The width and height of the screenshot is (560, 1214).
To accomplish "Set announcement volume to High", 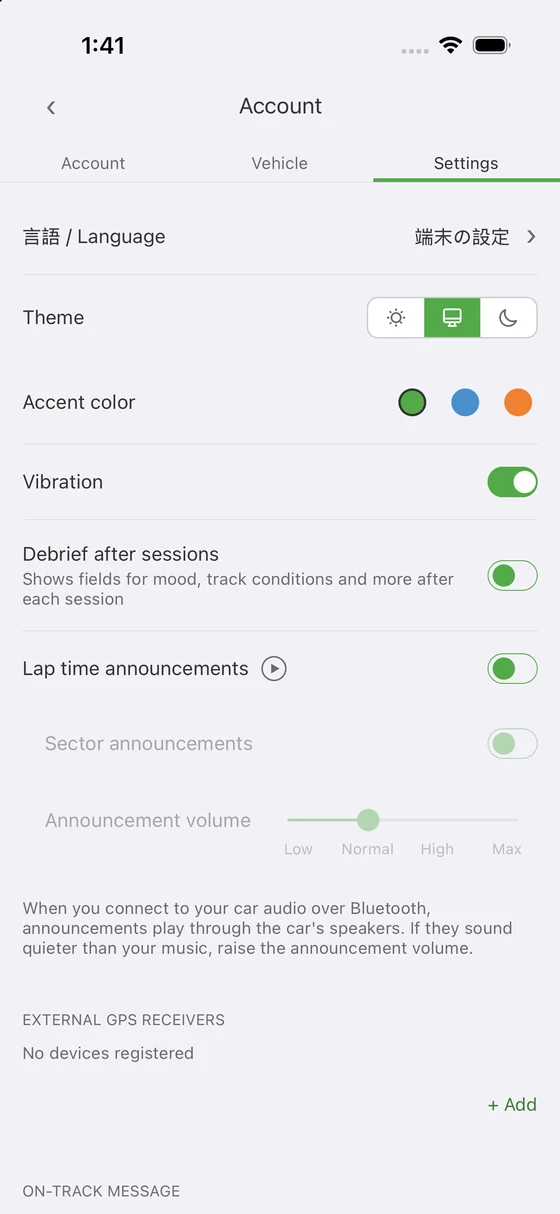I will (437, 820).
